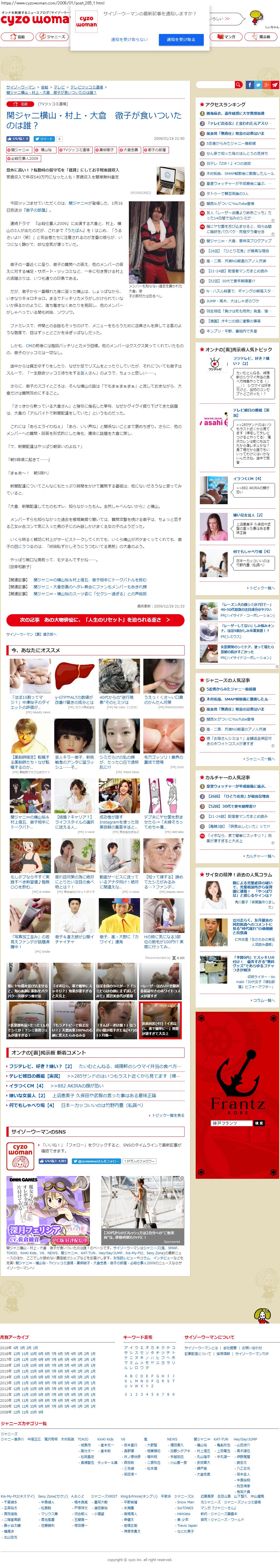280x1568 pixels.
Task: Tap 検索 button in Frantz ad
Action: click(x=259, y=1123)
